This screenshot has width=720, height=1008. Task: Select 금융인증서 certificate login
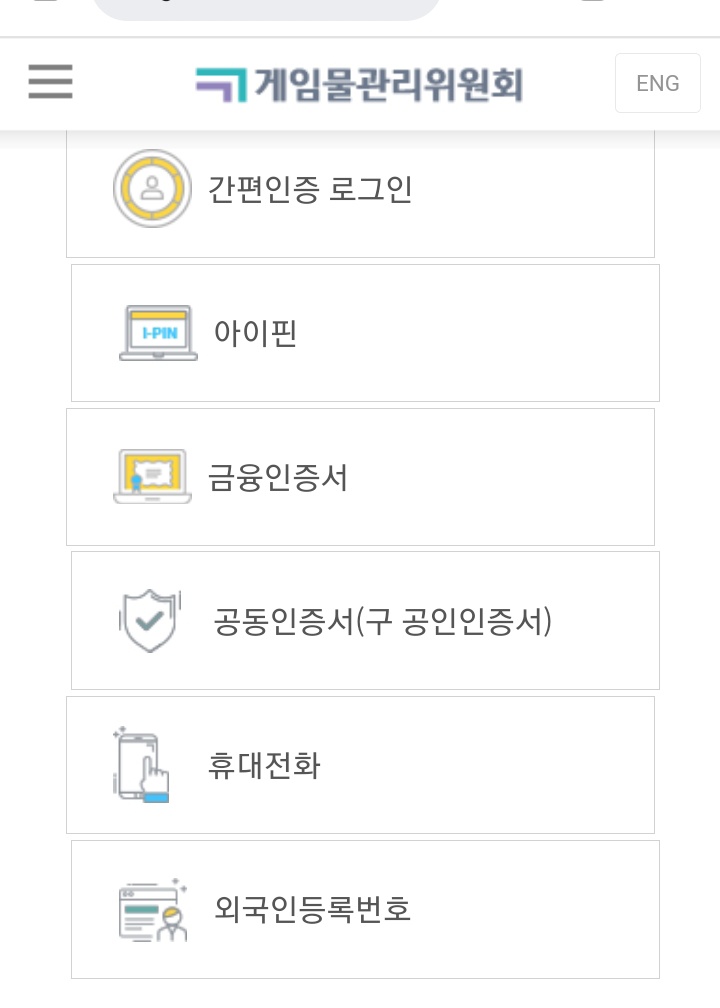coord(360,477)
